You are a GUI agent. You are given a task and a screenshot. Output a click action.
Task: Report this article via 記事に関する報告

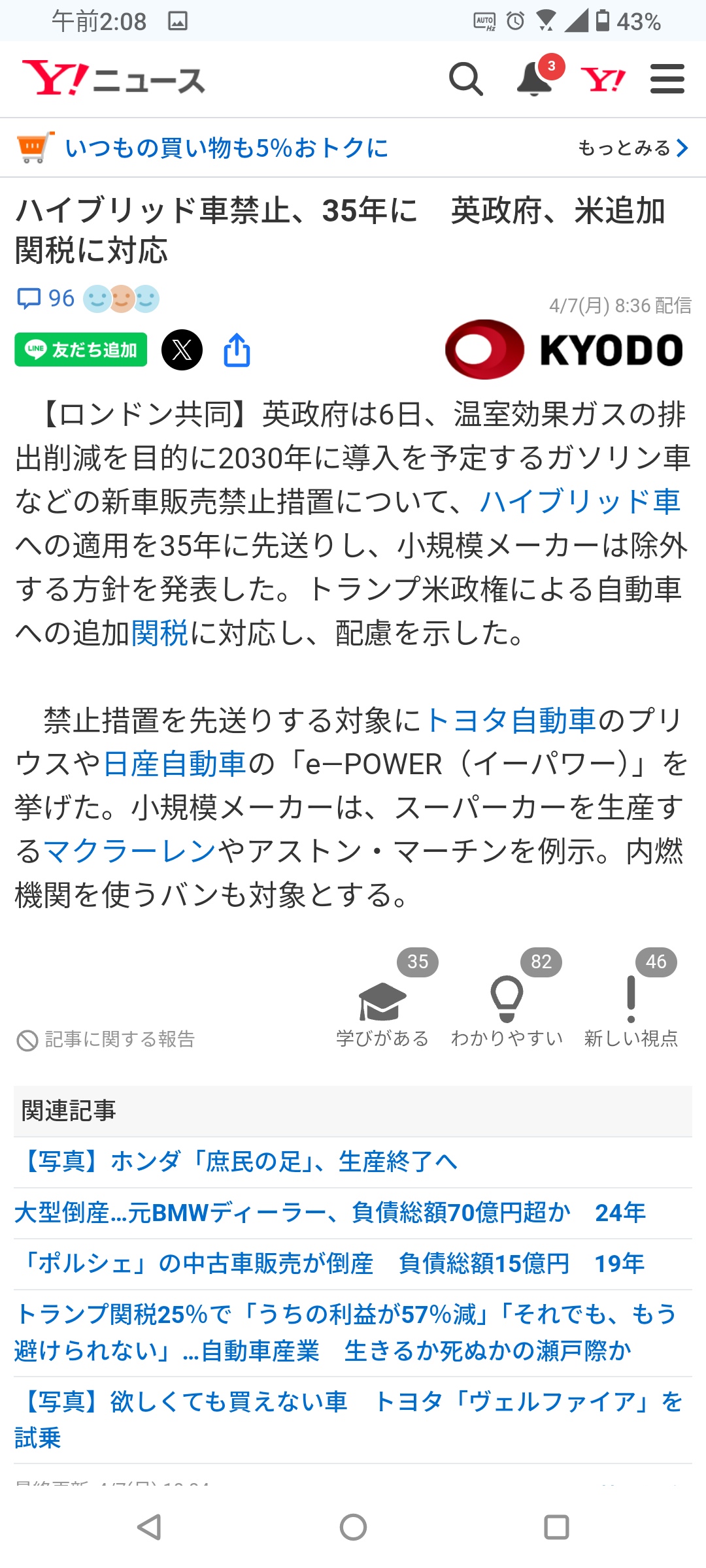click(x=106, y=1039)
